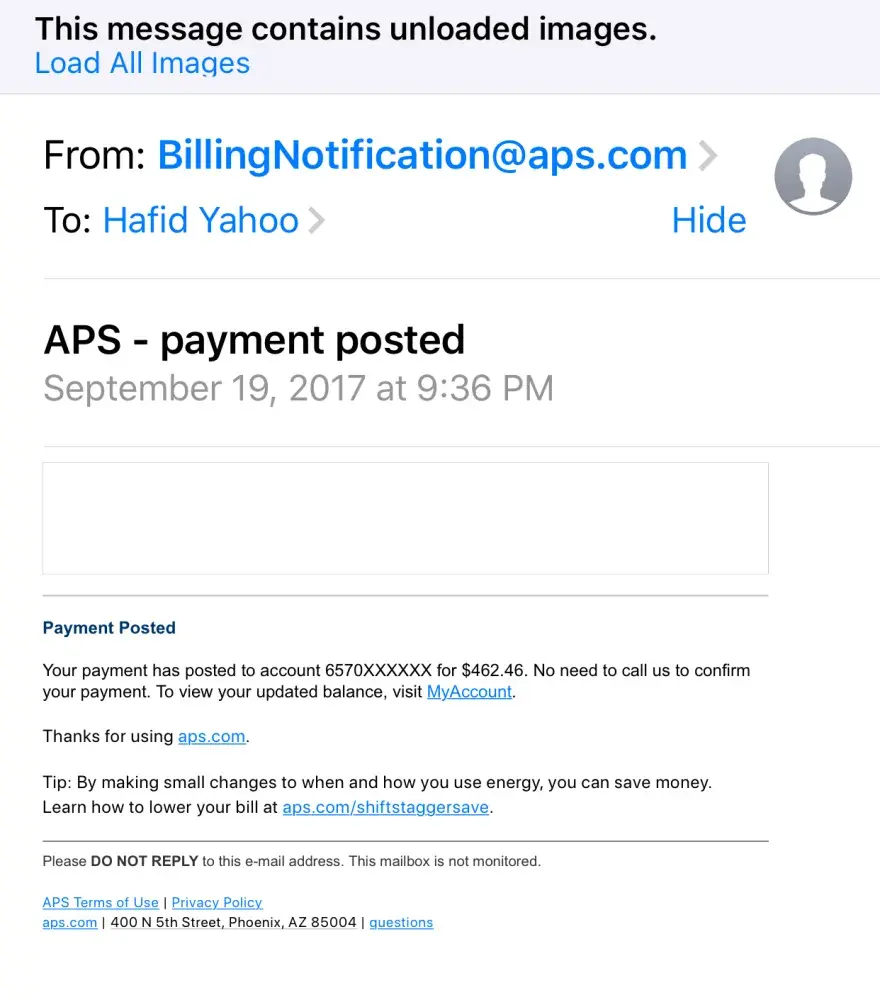The width and height of the screenshot is (880, 1000).
Task: Open sender BillingNotification@aps.com details
Action: pos(422,155)
